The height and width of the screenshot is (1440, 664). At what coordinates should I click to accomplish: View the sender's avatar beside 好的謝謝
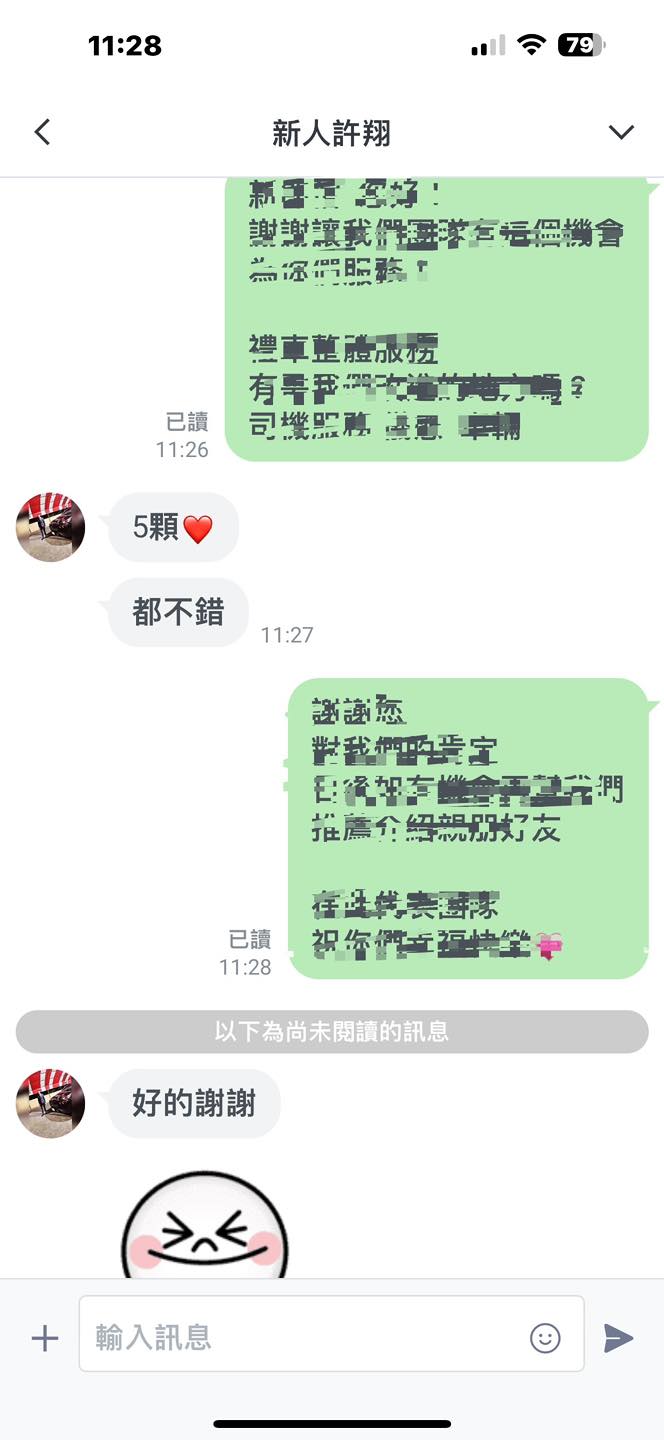pyautogui.click(x=50, y=1103)
